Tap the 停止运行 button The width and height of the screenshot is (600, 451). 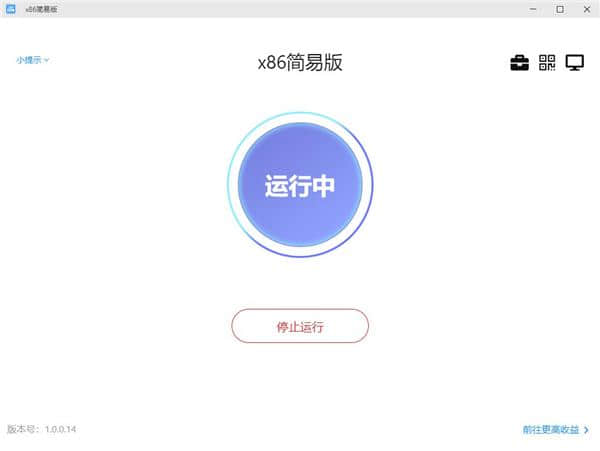(300, 326)
